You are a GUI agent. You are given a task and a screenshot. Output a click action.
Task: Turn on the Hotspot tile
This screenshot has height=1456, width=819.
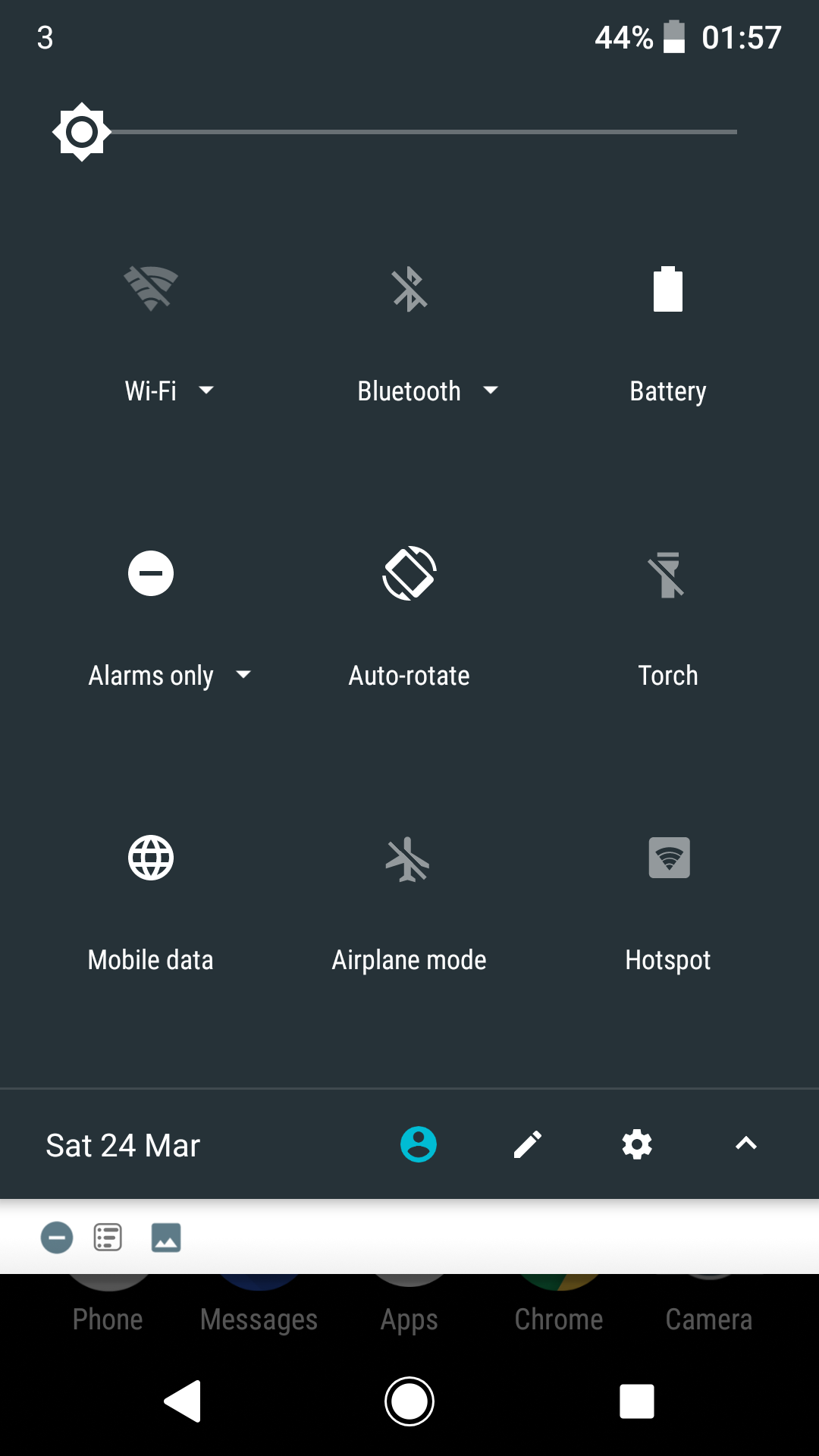669,858
